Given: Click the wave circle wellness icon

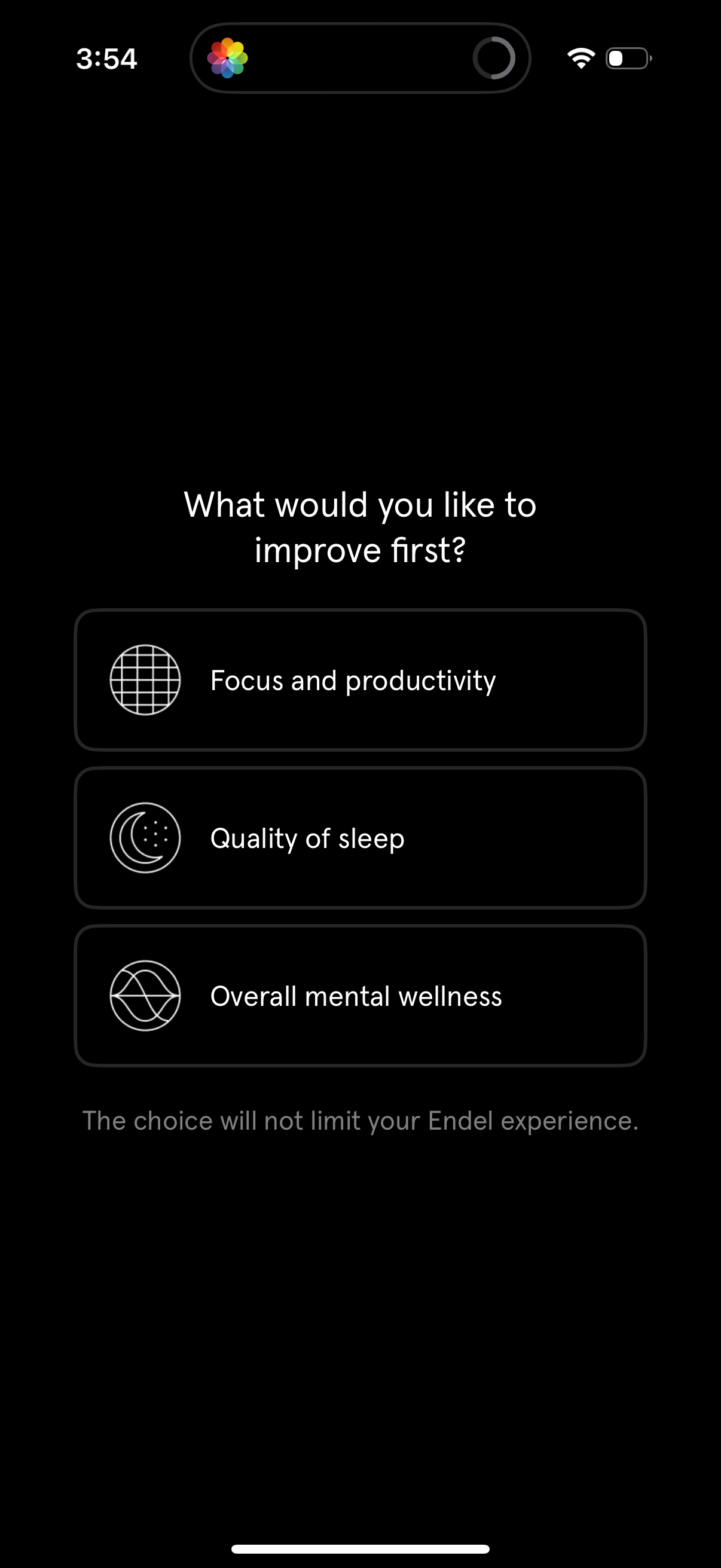Looking at the screenshot, I should 145,996.
